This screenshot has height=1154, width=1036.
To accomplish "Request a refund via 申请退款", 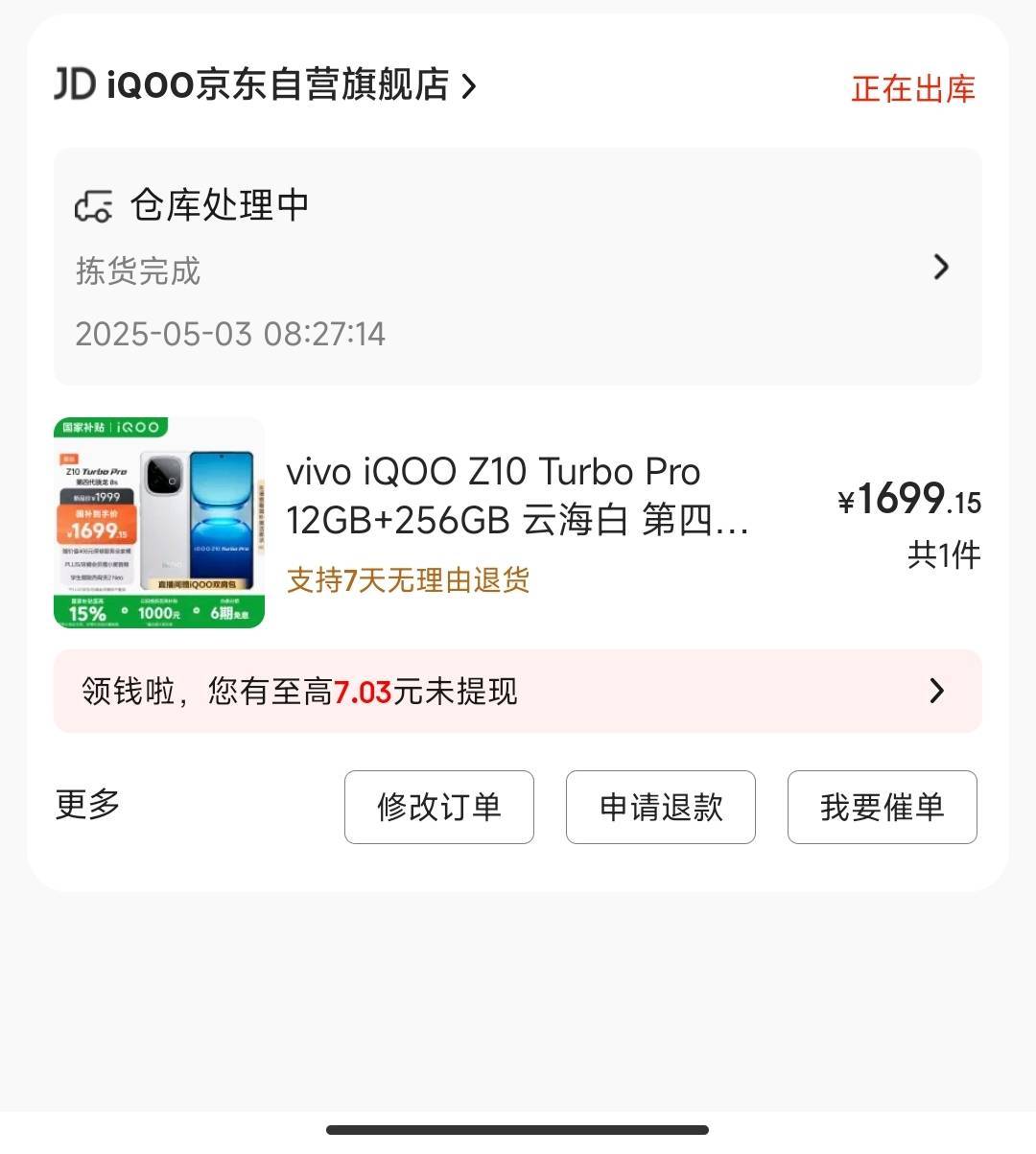I will pyautogui.click(x=661, y=808).
